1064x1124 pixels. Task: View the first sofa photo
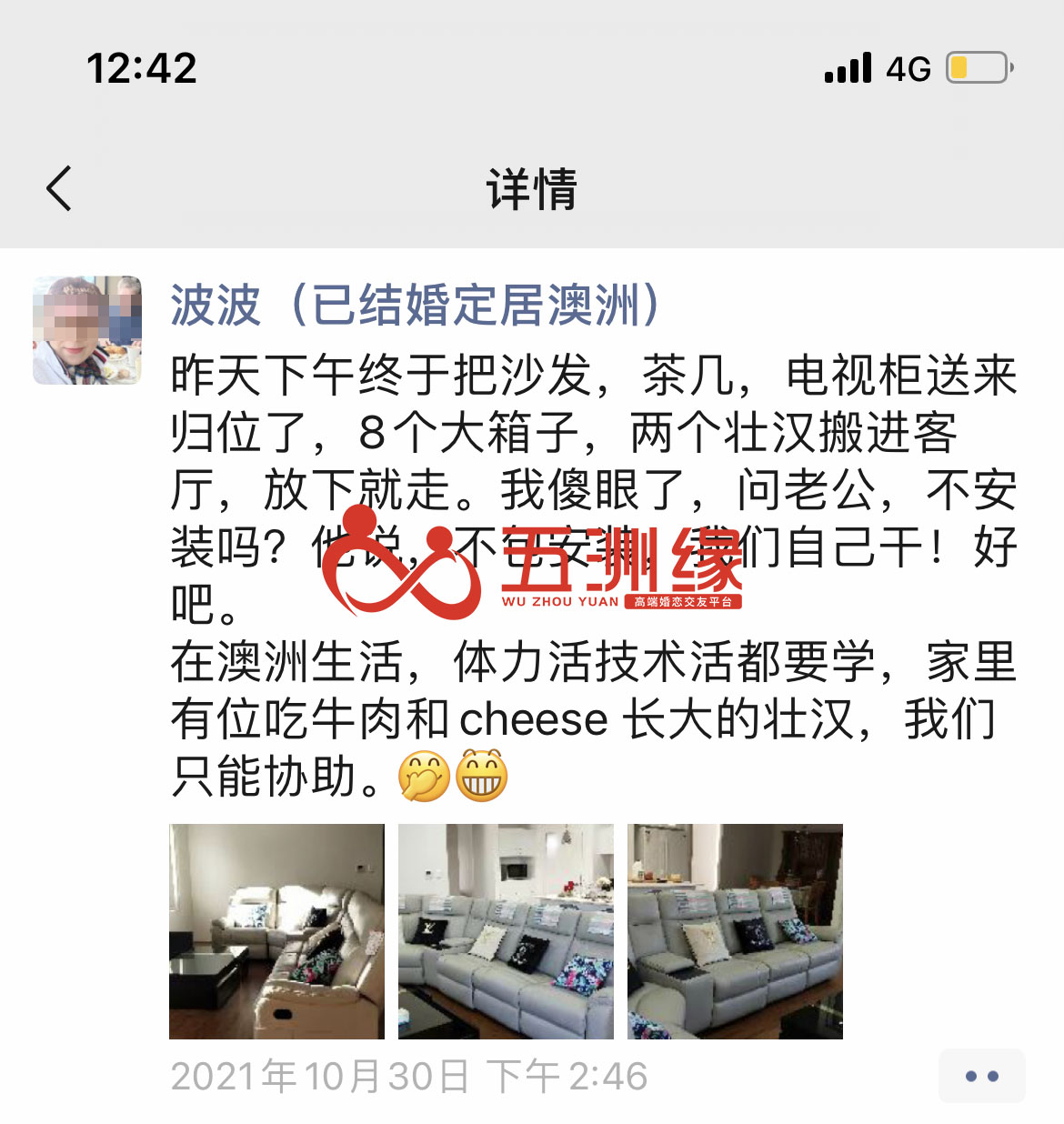pos(276,931)
